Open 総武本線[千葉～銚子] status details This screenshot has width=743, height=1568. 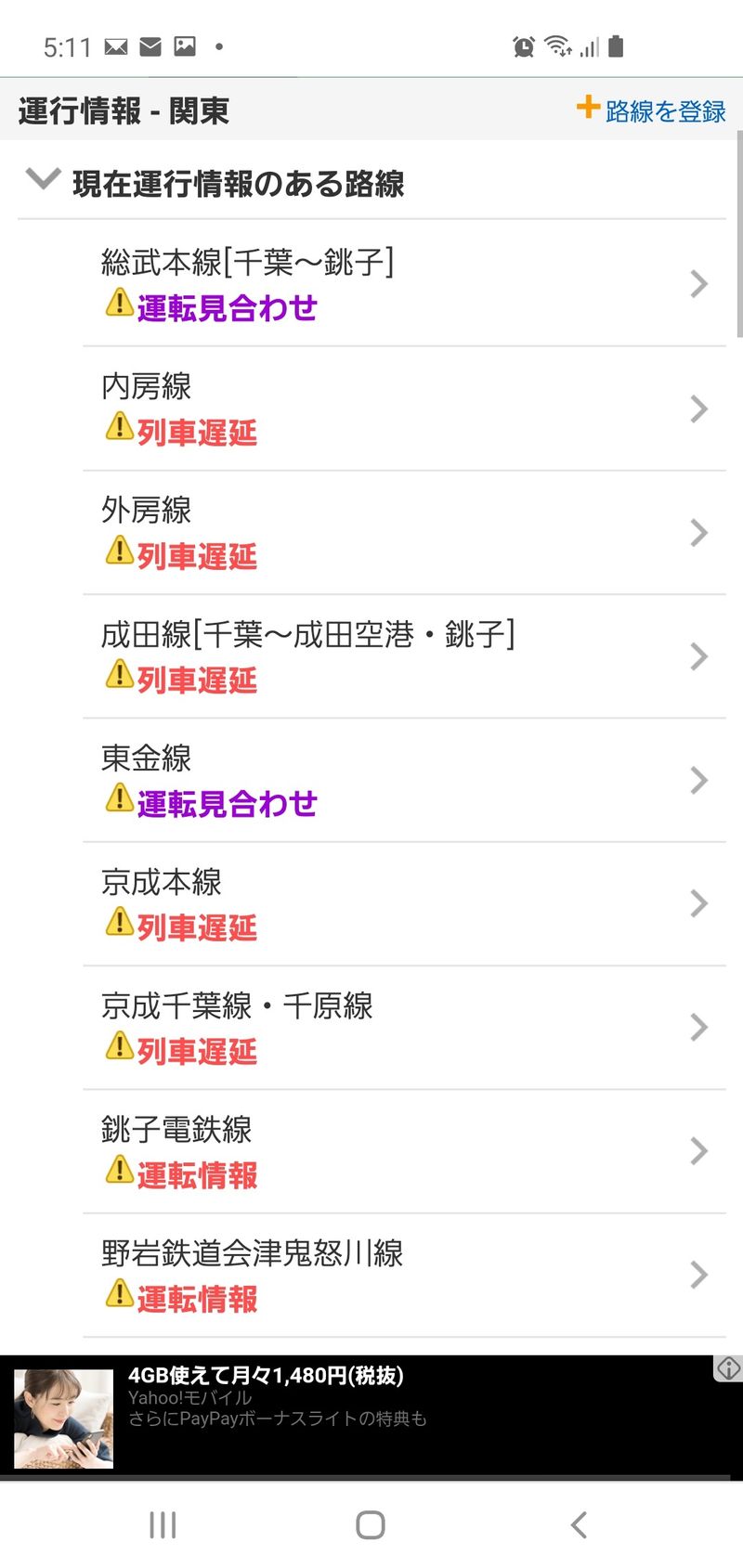[404, 283]
